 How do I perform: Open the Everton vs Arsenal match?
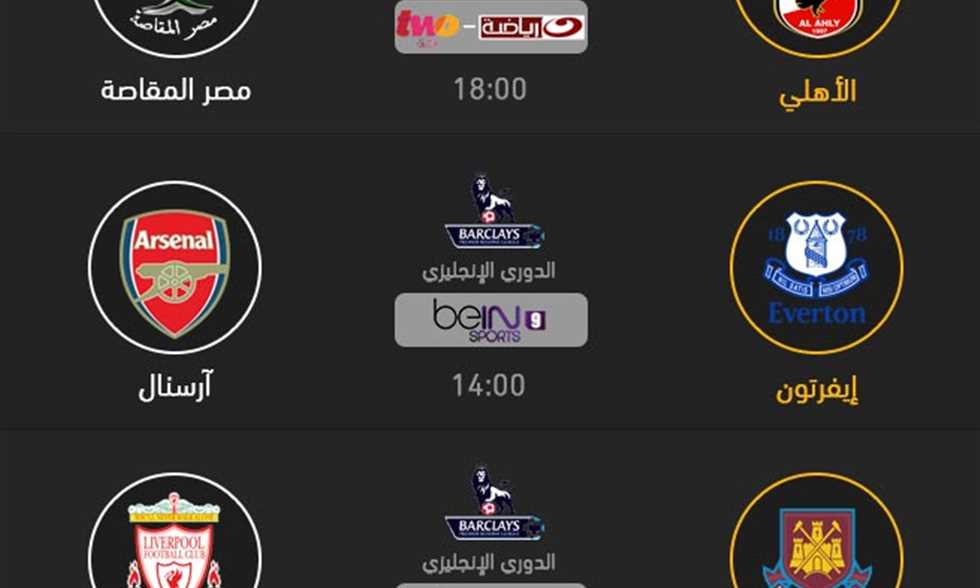coord(490,385)
